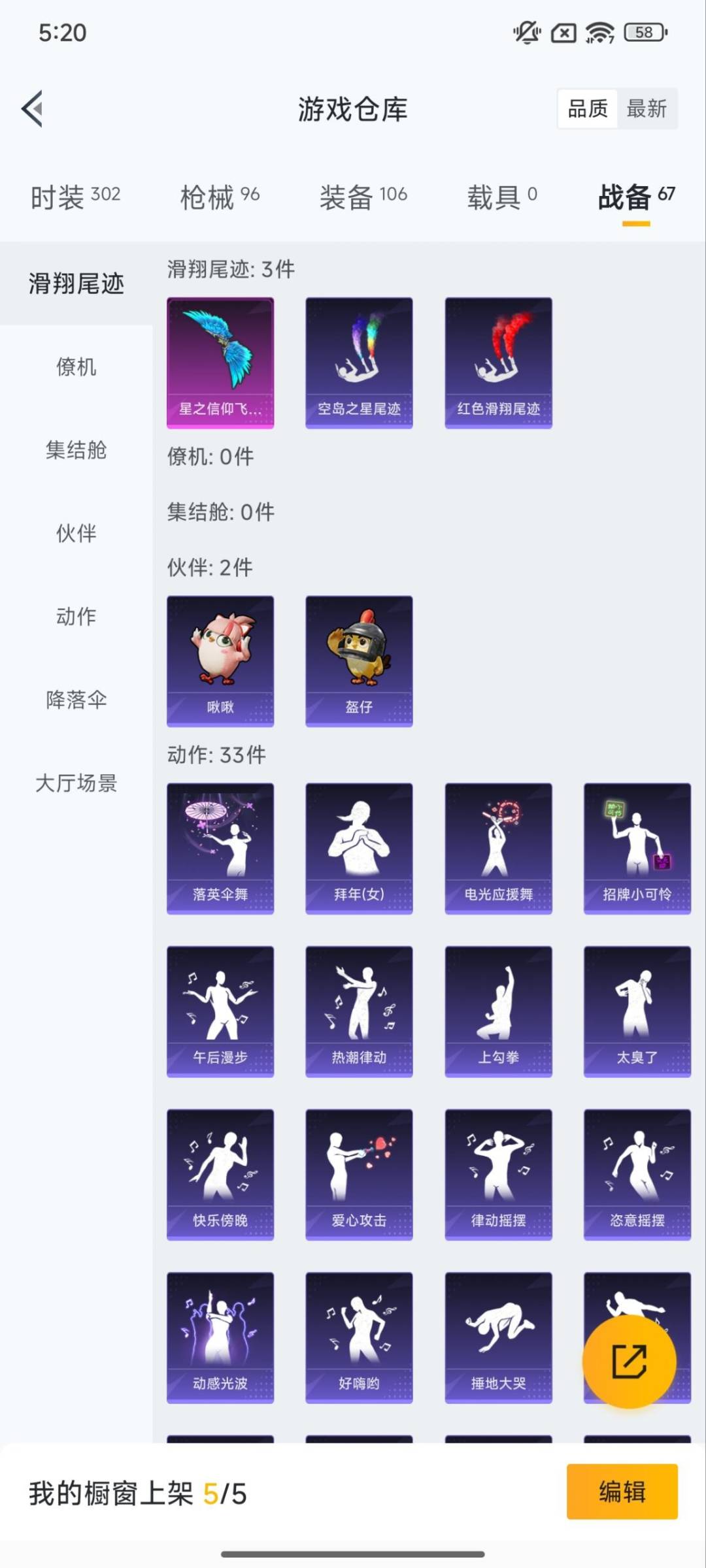Image resolution: width=706 pixels, height=1568 pixels.
Task: Select the 星之信仰飞 glider trail item
Action: coord(220,361)
